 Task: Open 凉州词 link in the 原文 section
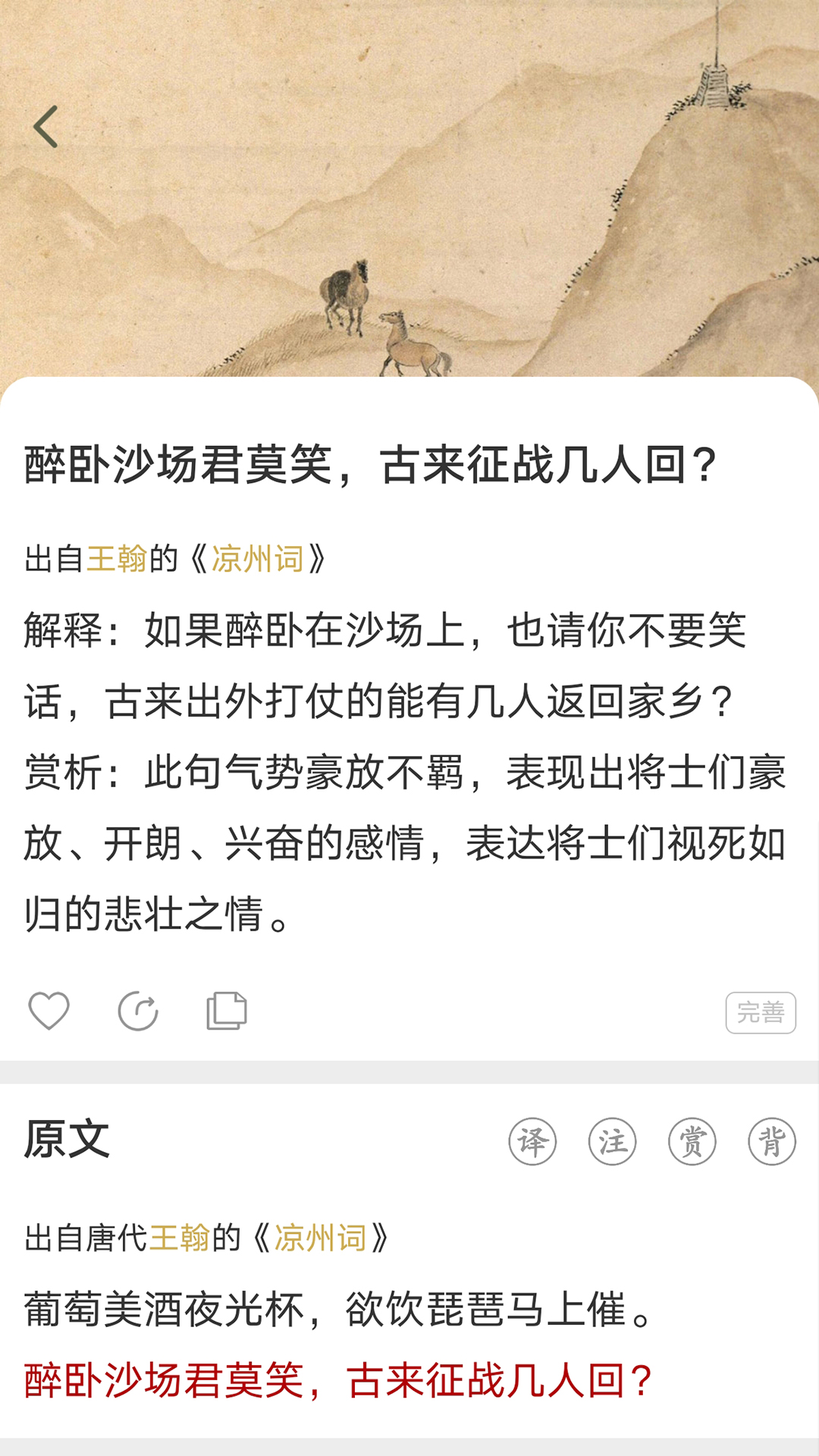[318, 1227]
